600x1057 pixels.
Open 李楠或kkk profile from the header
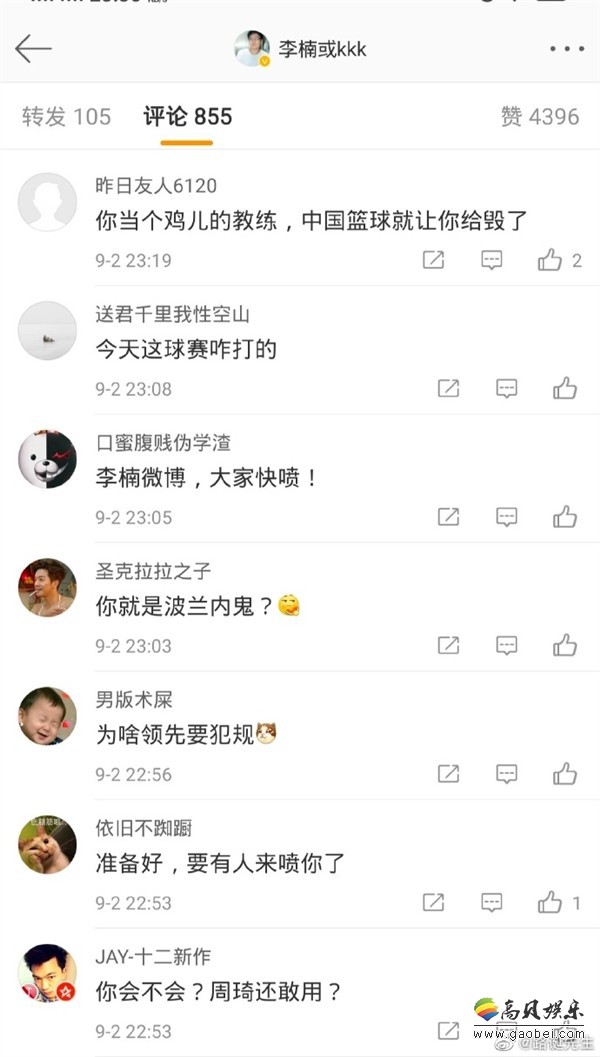(x=300, y=48)
